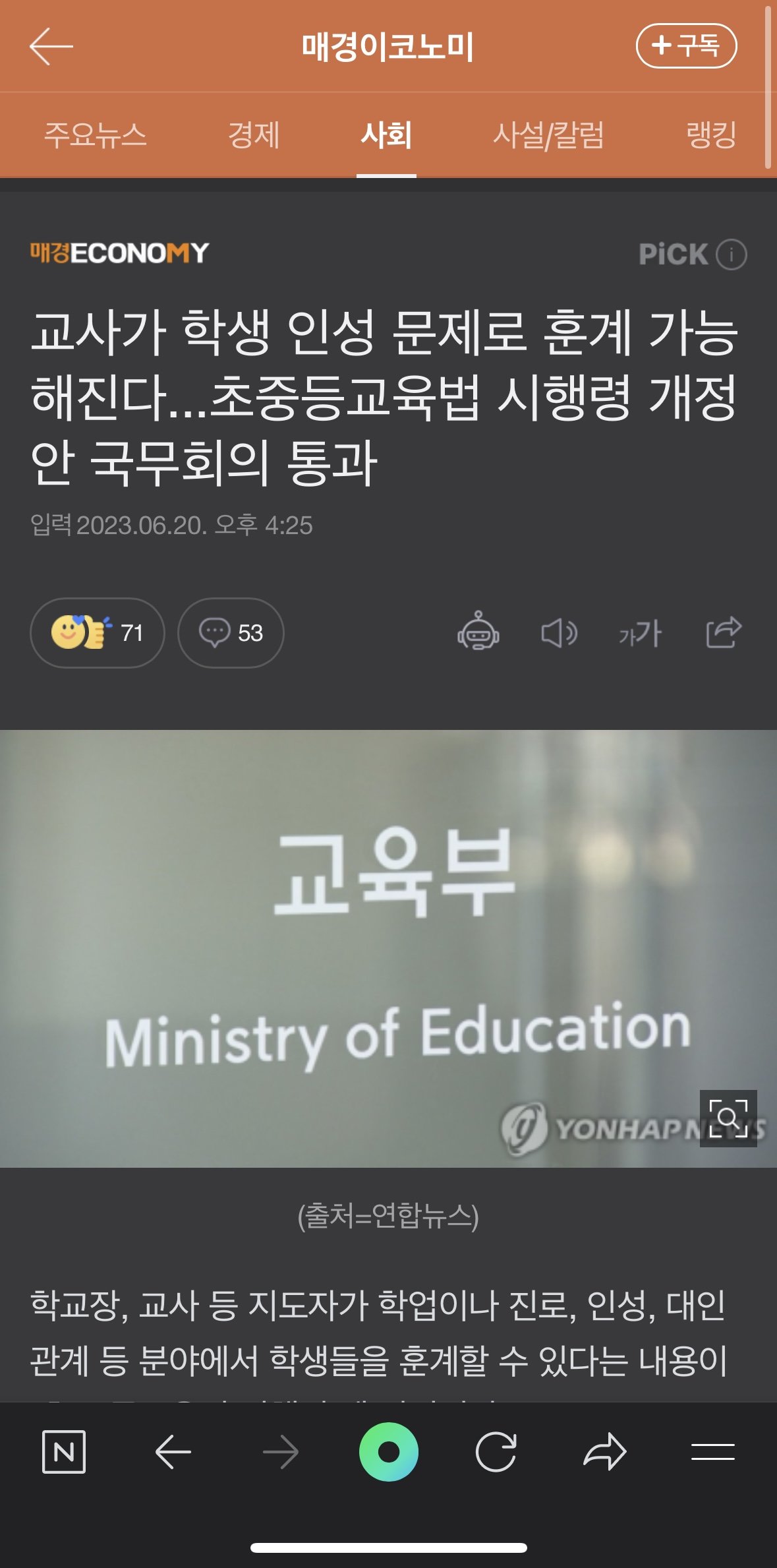The height and width of the screenshot is (1568, 777).
Task: Share this article
Action: [724, 632]
